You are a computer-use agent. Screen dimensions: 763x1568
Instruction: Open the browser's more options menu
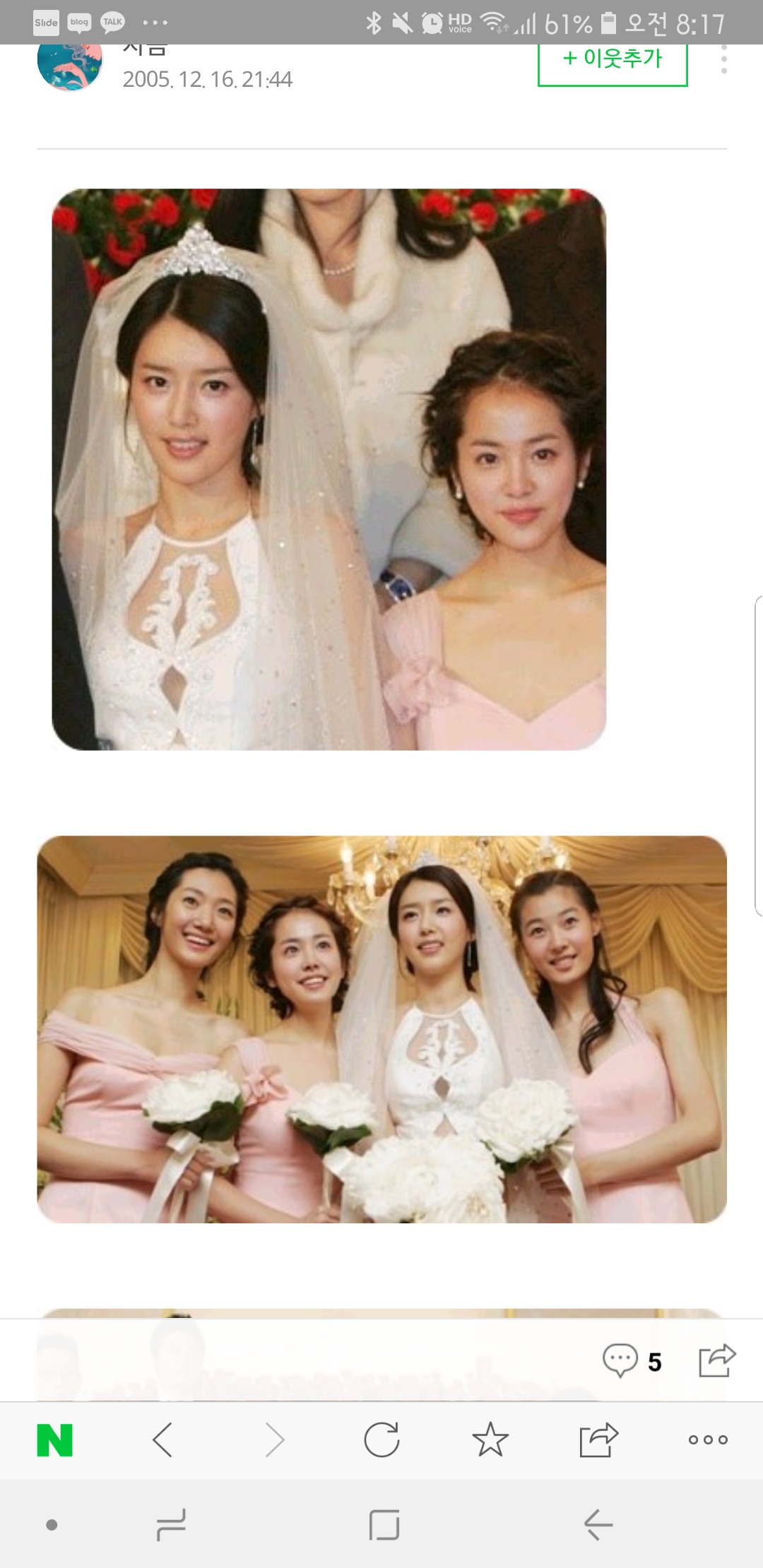pos(708,1440)
